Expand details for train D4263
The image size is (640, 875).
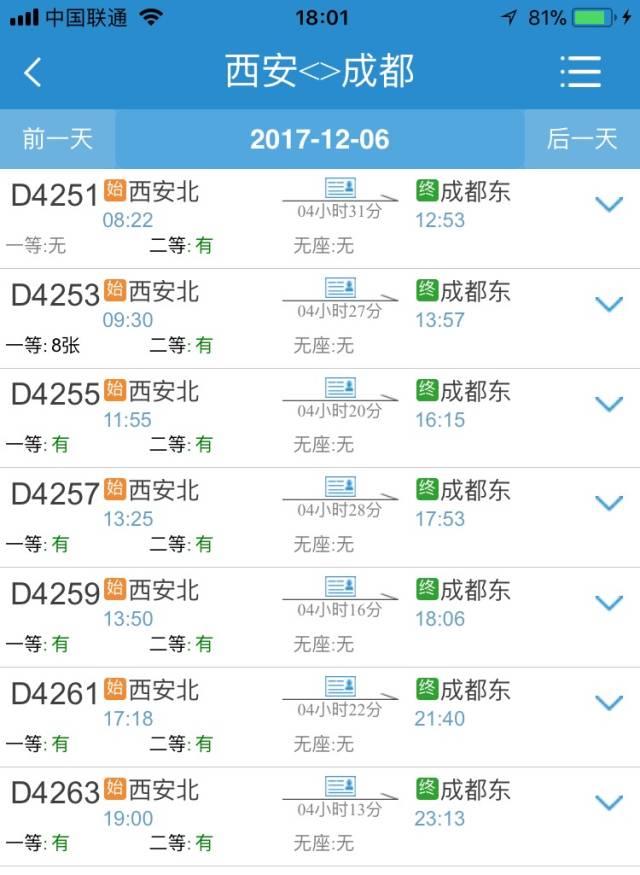tap(609, 802)
